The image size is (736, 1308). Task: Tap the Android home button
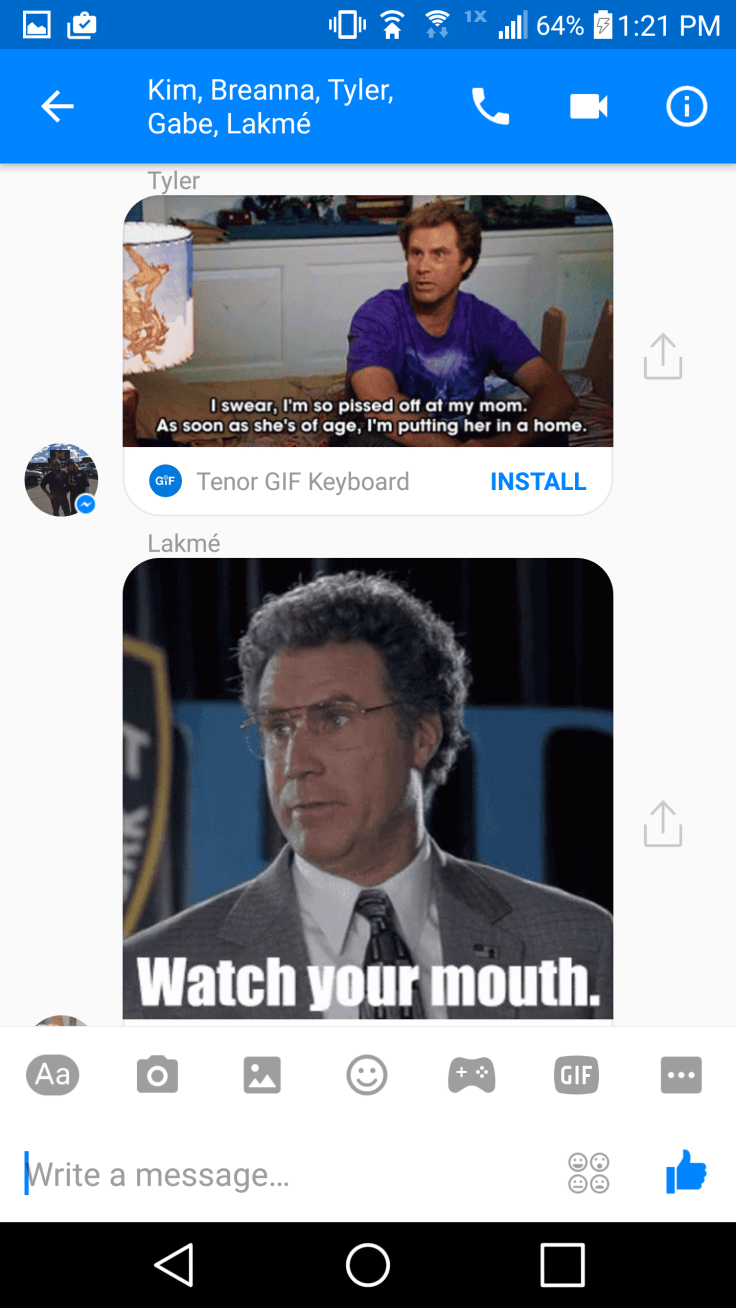tap(367, 1265)
